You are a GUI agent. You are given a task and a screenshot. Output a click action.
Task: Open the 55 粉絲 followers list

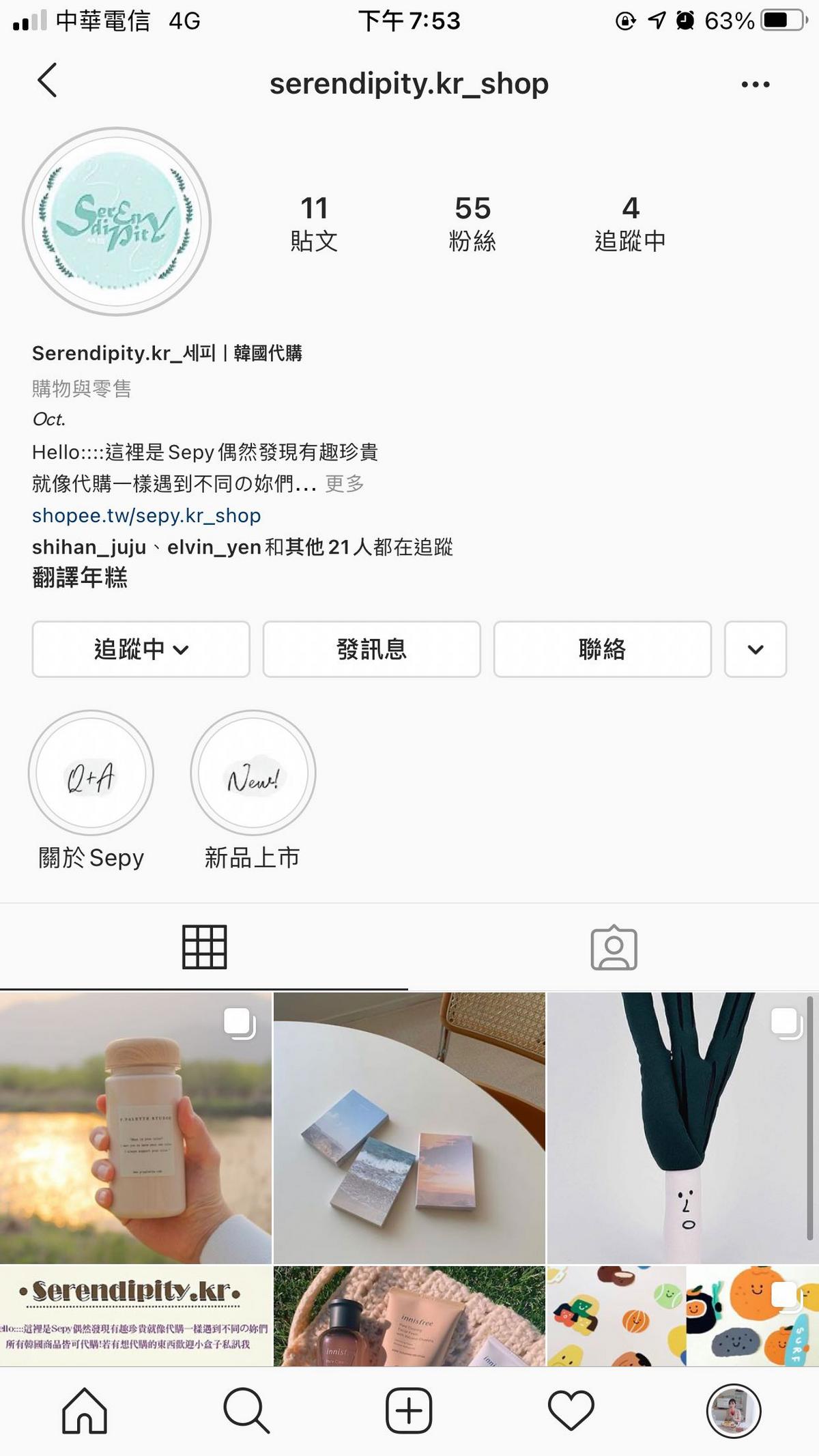(472, 224)
